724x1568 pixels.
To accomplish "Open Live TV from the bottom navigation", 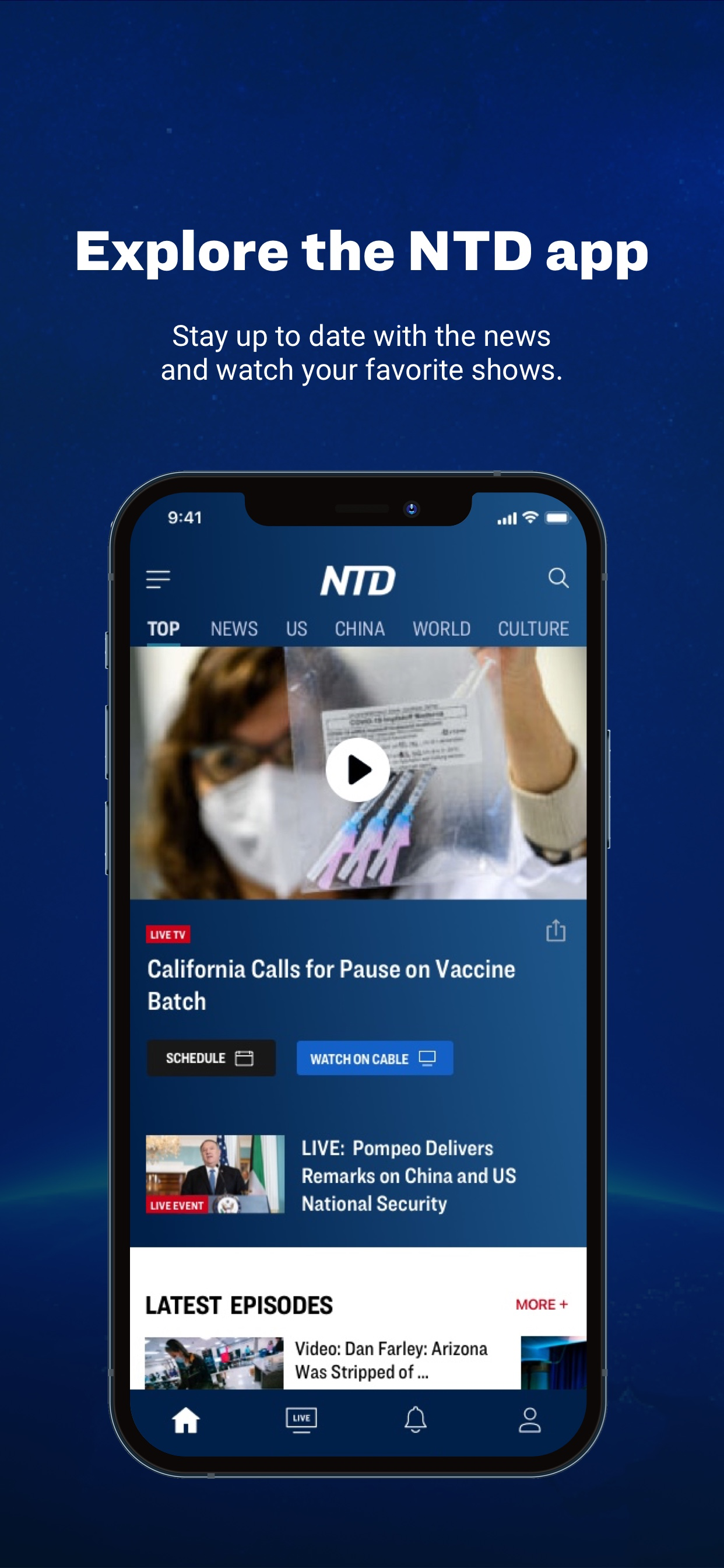I will click(x=301, y=1419).
